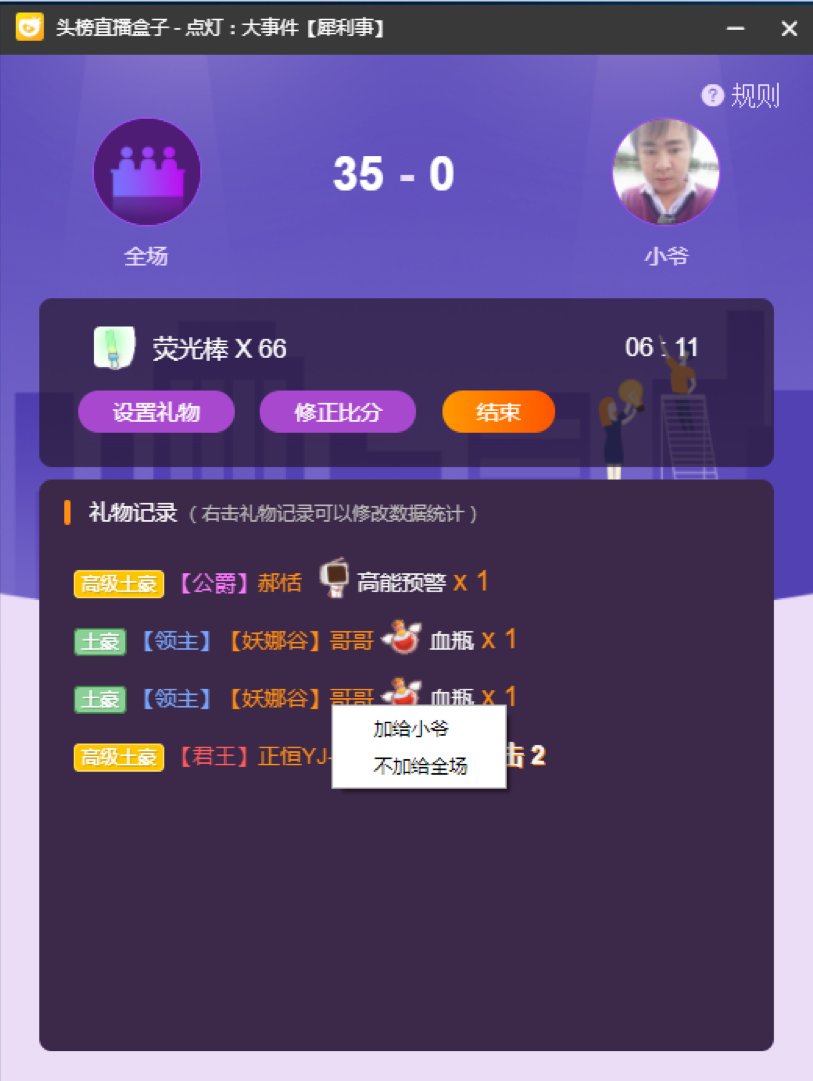Open the 规则 rules help

point(742,95)
